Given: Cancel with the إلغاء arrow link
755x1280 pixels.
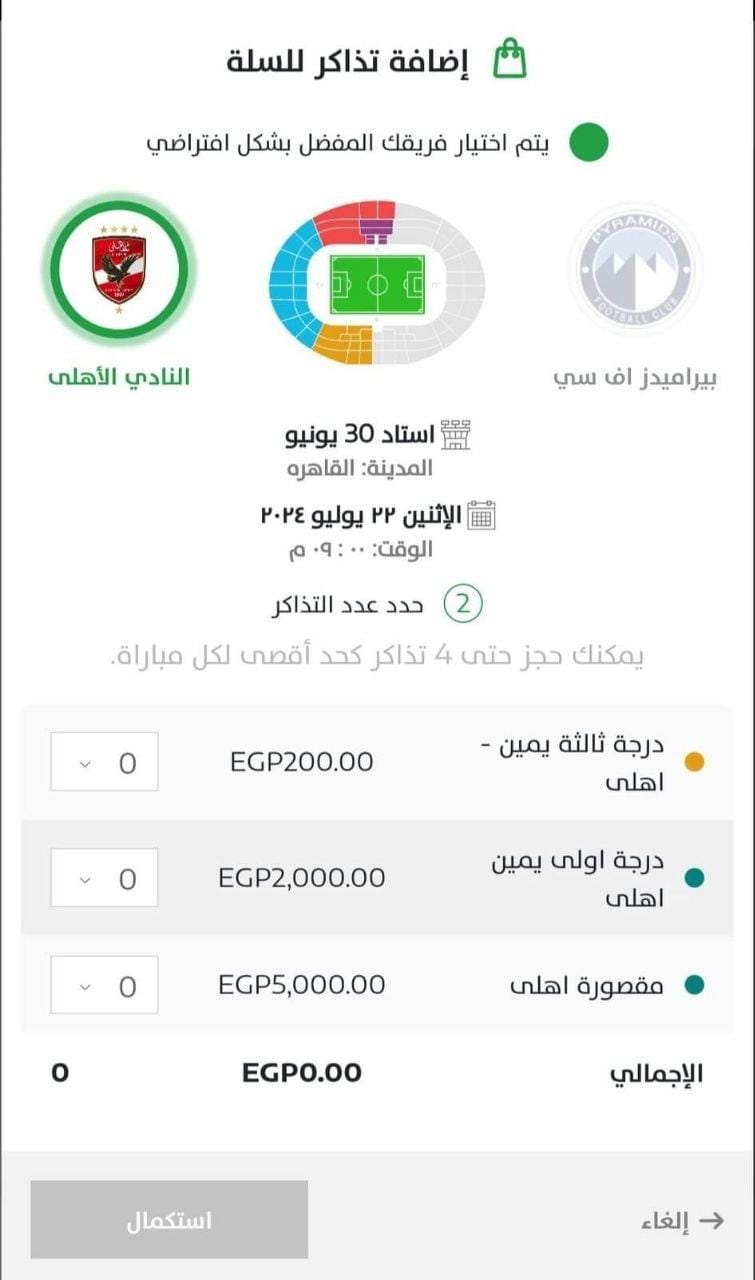Looking at the screenshot, I should [x=682, y=1221].
